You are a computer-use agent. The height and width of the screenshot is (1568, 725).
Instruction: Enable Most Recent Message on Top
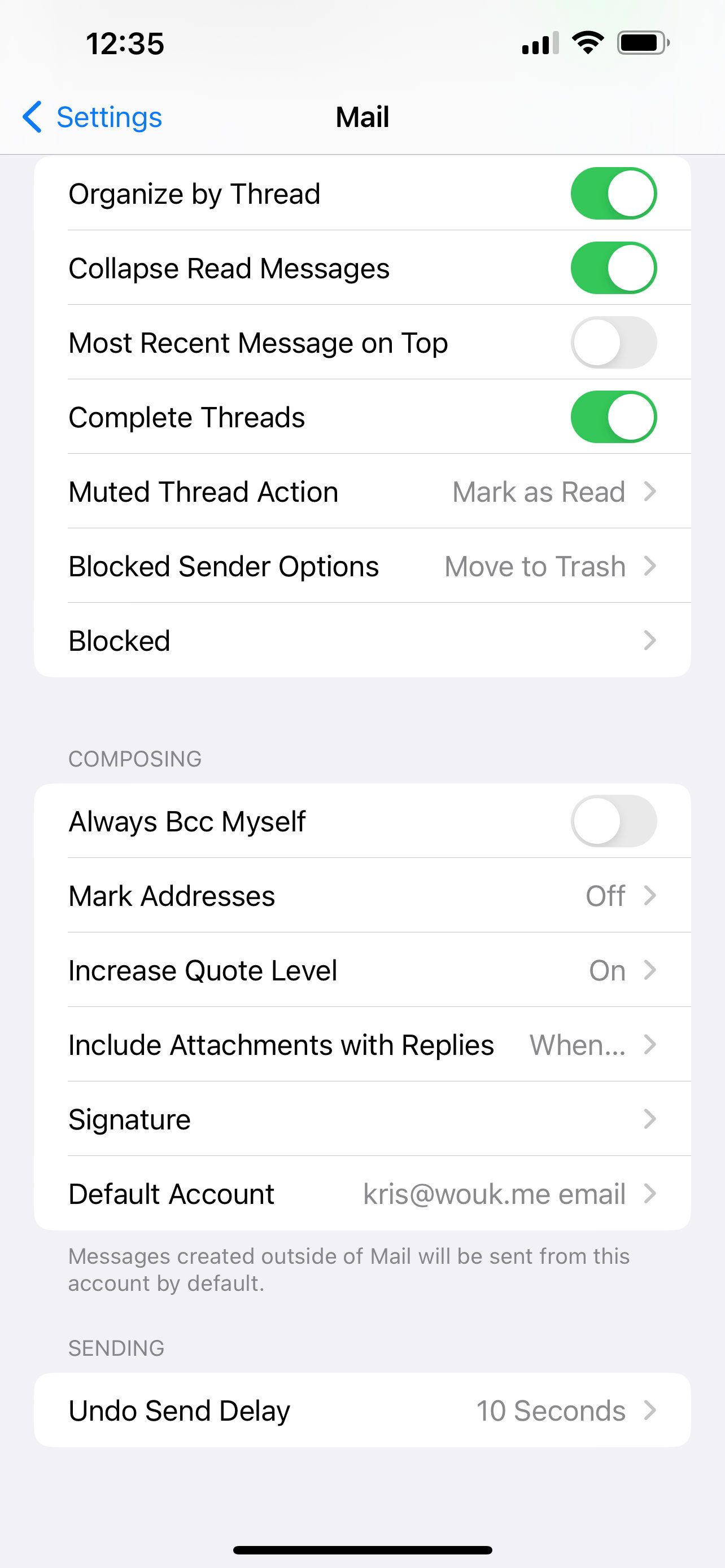(x=613, y=343)
